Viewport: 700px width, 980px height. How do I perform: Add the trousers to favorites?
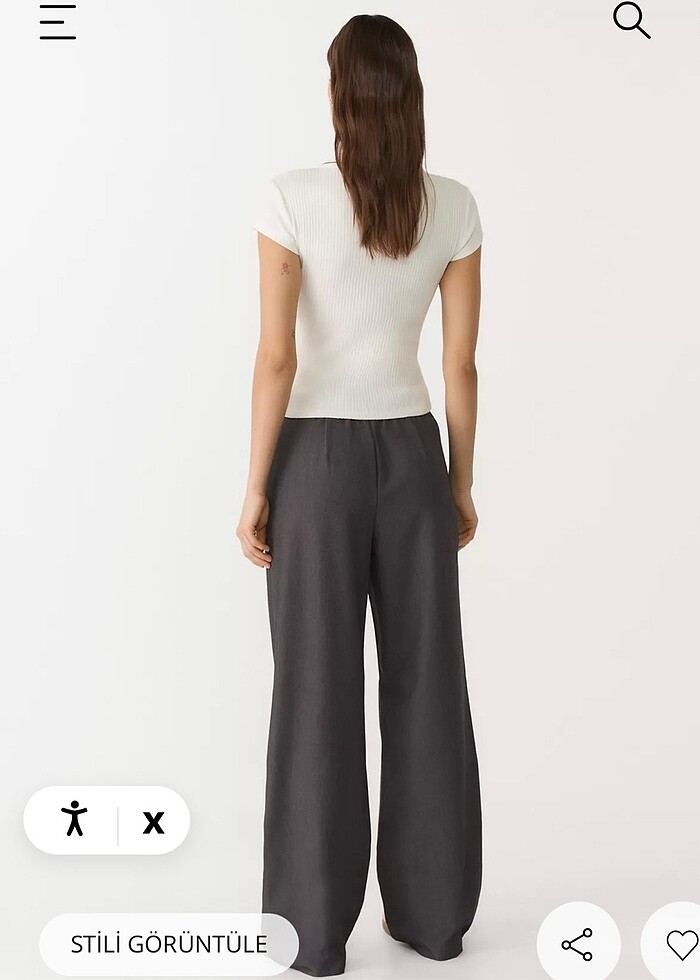682,944
